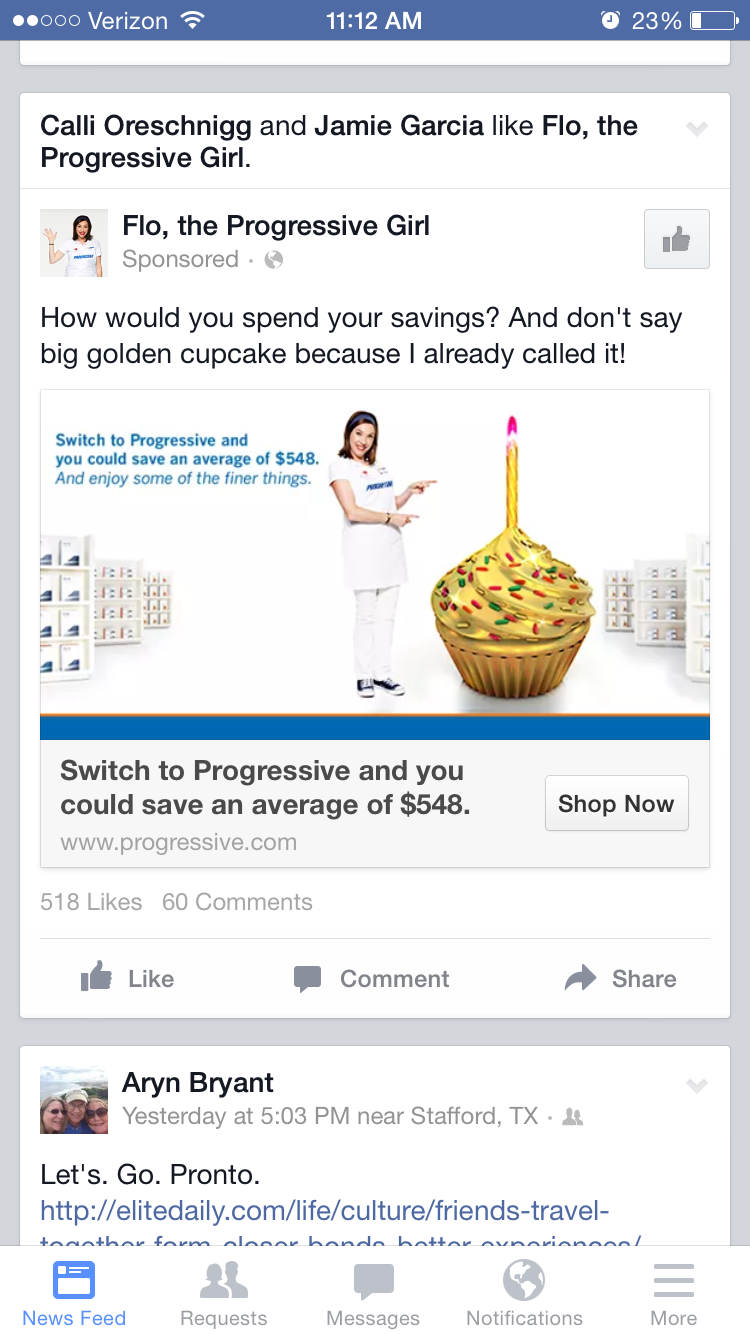The width and height of the screenshot is (750, 1334).
Task: Switch to the Requests tab
Action: pos(224,1292)
